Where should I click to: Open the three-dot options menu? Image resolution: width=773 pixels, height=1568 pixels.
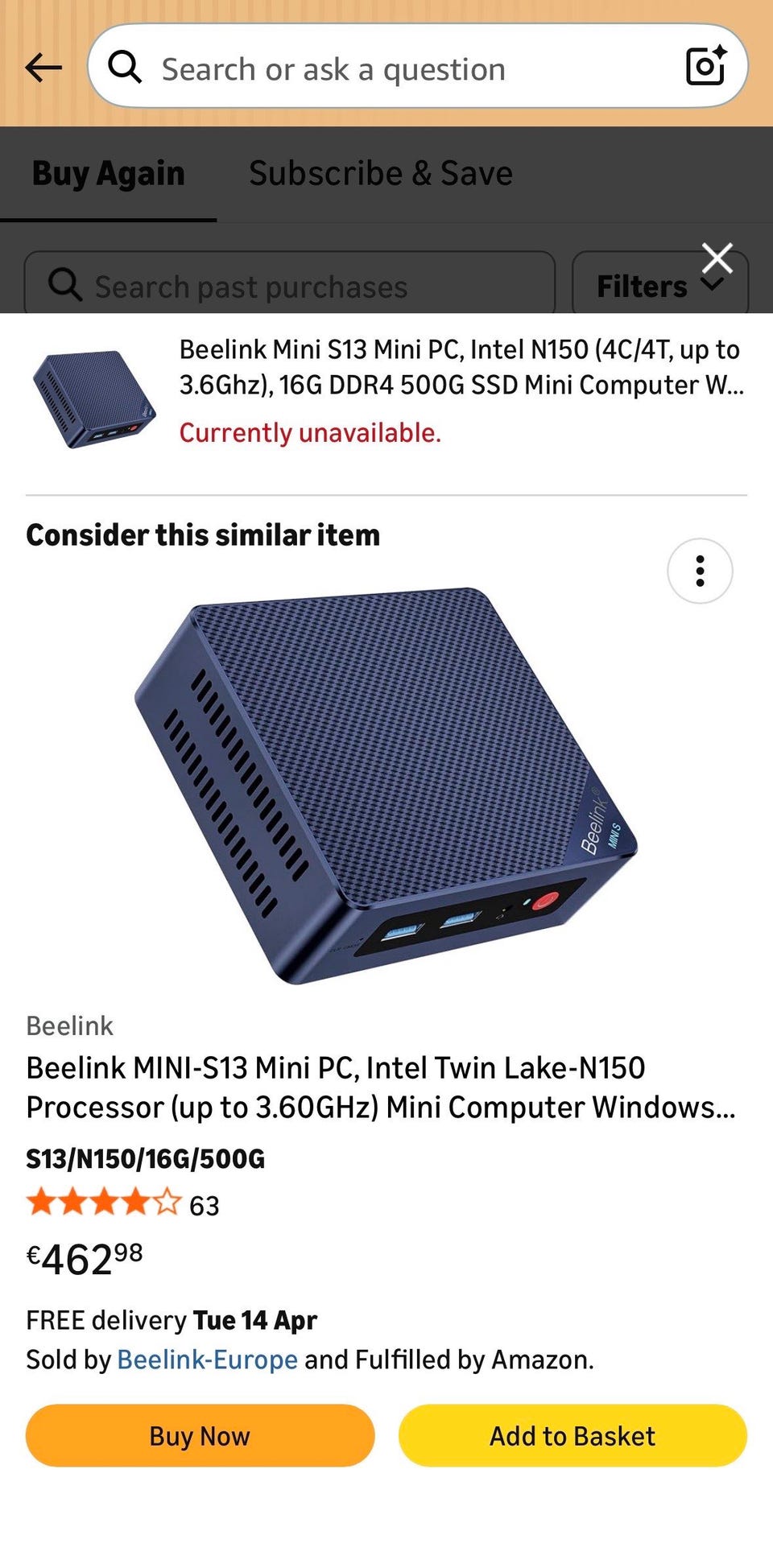(700, 571)
